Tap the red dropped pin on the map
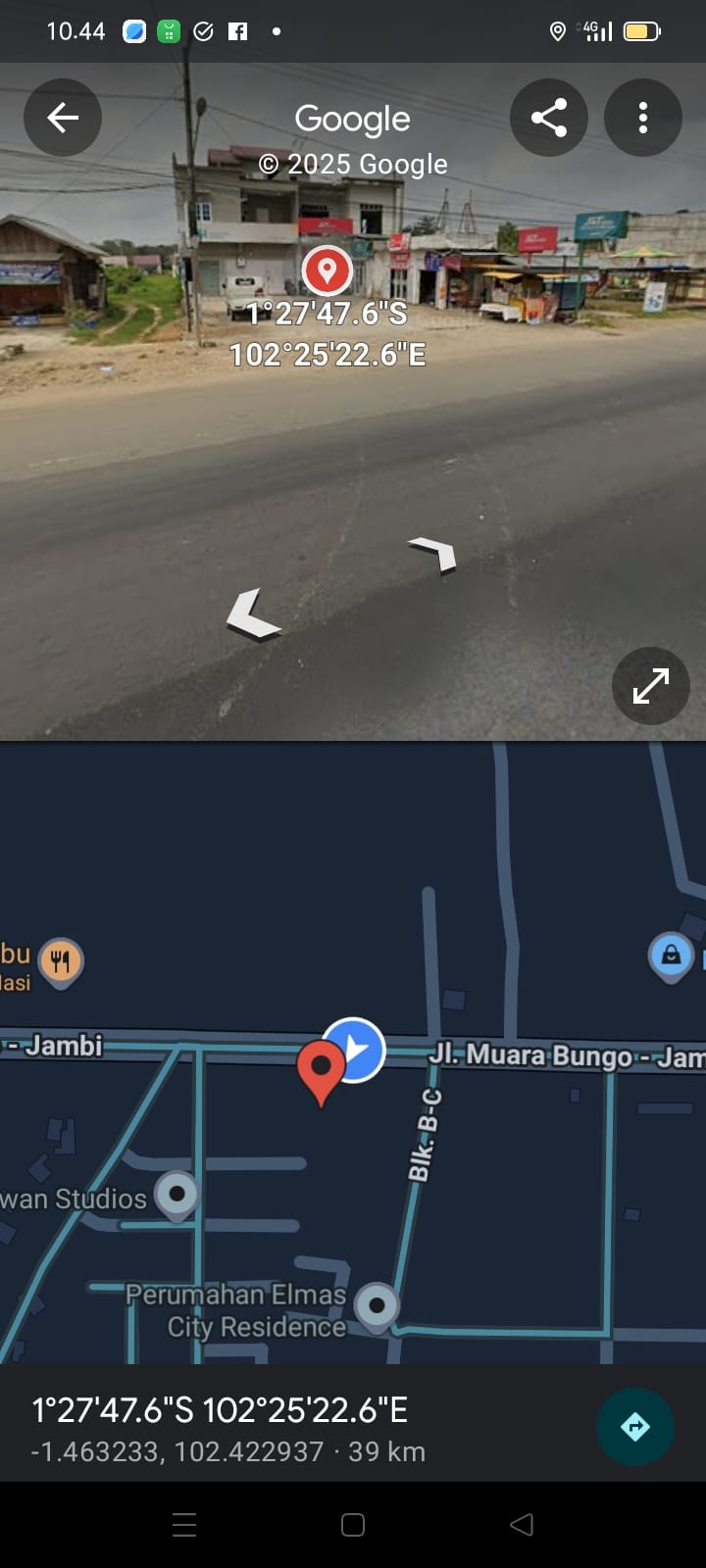 [x=321, y=1070]
